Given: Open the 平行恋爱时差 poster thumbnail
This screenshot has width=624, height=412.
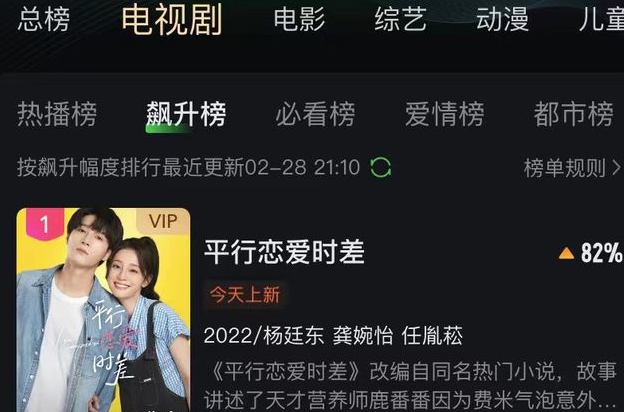Looking at the screenshot, I should coord(103,309).
